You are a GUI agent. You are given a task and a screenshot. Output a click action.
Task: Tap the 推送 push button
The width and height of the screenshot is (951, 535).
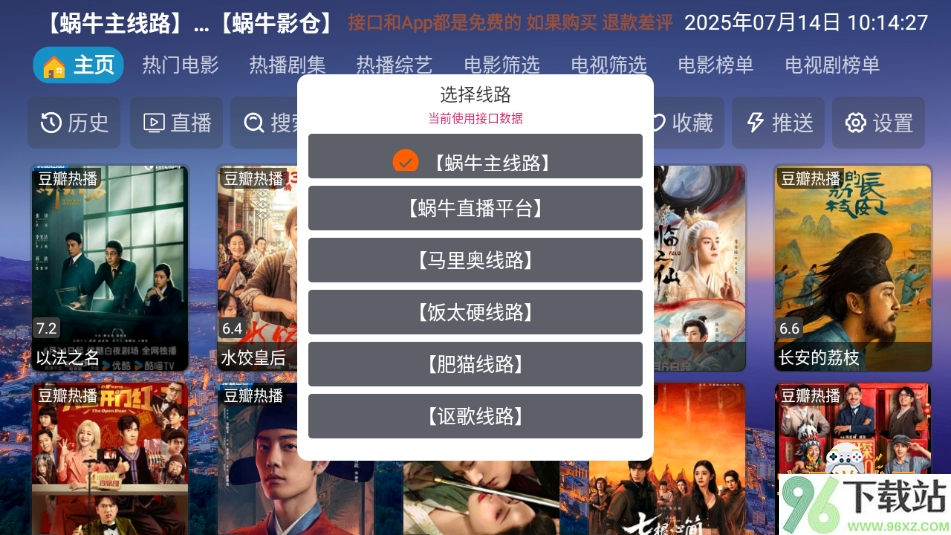tap(779, 123)
